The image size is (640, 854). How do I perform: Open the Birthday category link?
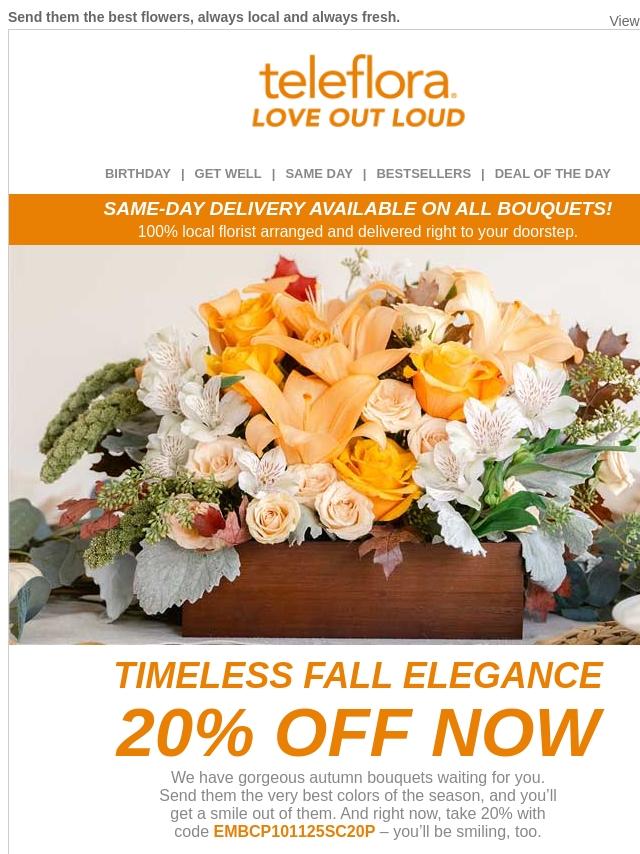(x=137, y=174)
